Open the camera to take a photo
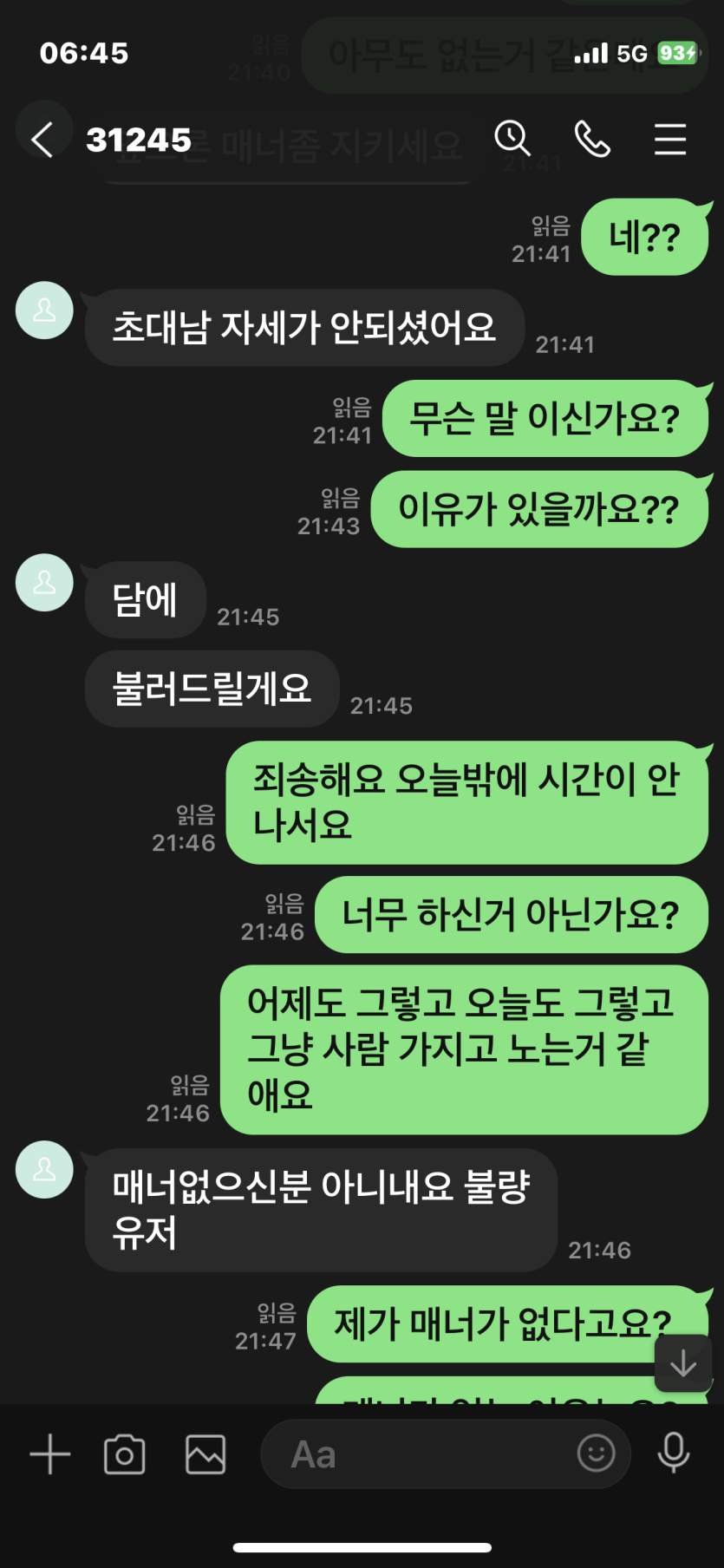Viewport: 724px width, 1568px height. (x=125, y=1454)
